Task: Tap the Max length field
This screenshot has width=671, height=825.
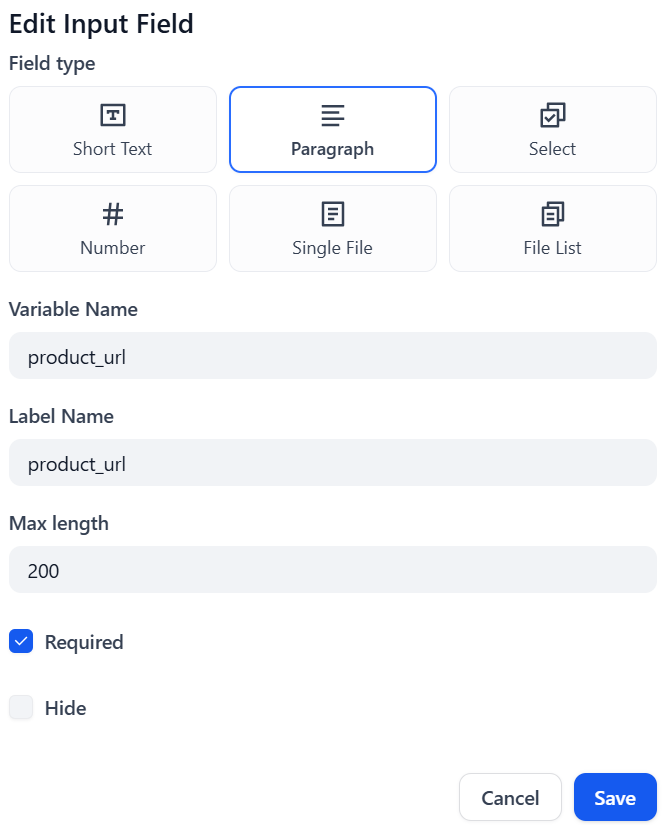Action: coord(333,570)
